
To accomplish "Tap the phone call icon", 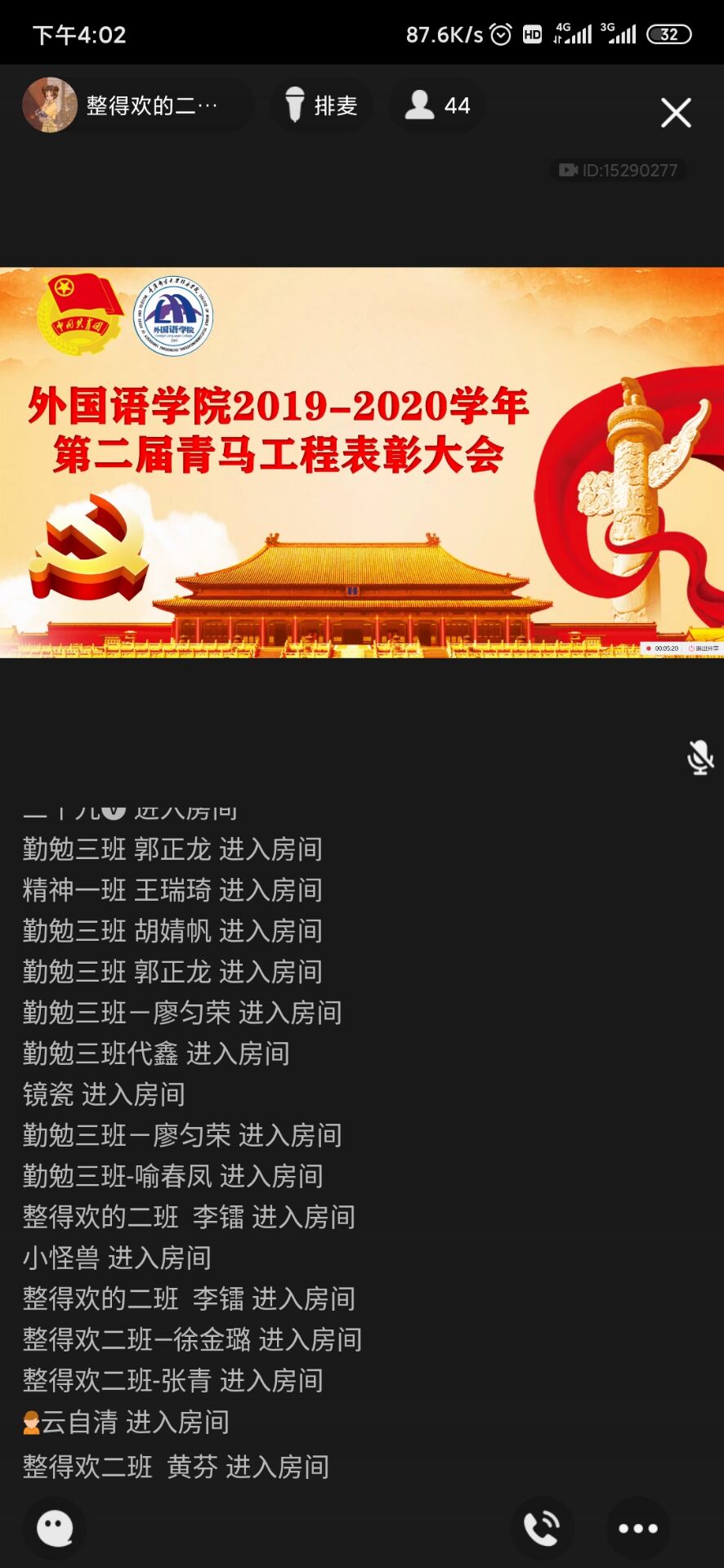I will click(x=541, y=1528).
